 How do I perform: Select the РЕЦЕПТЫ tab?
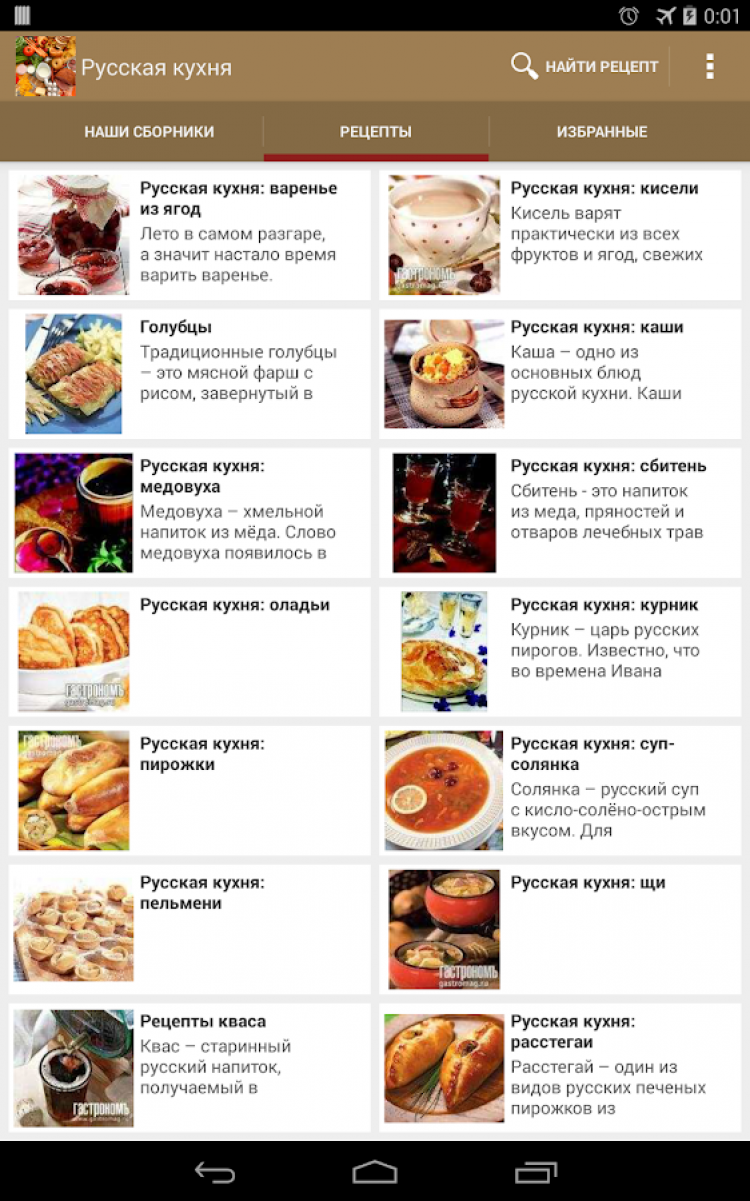point(376,132)
